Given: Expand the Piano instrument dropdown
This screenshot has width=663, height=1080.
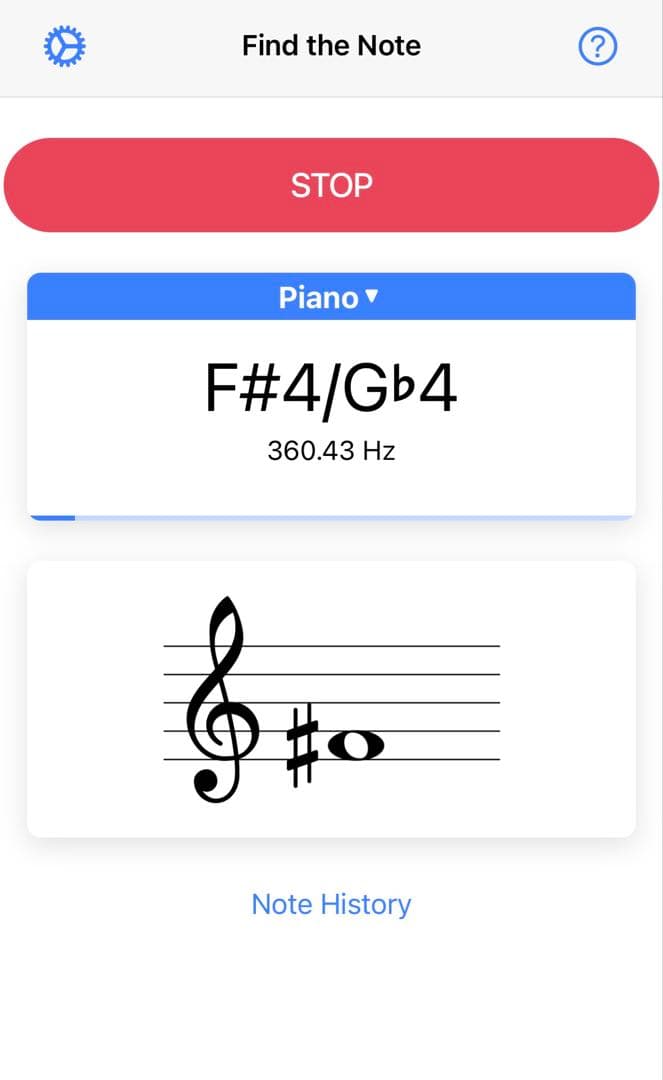Looking at the screenshot, I should tap(330, 297).
